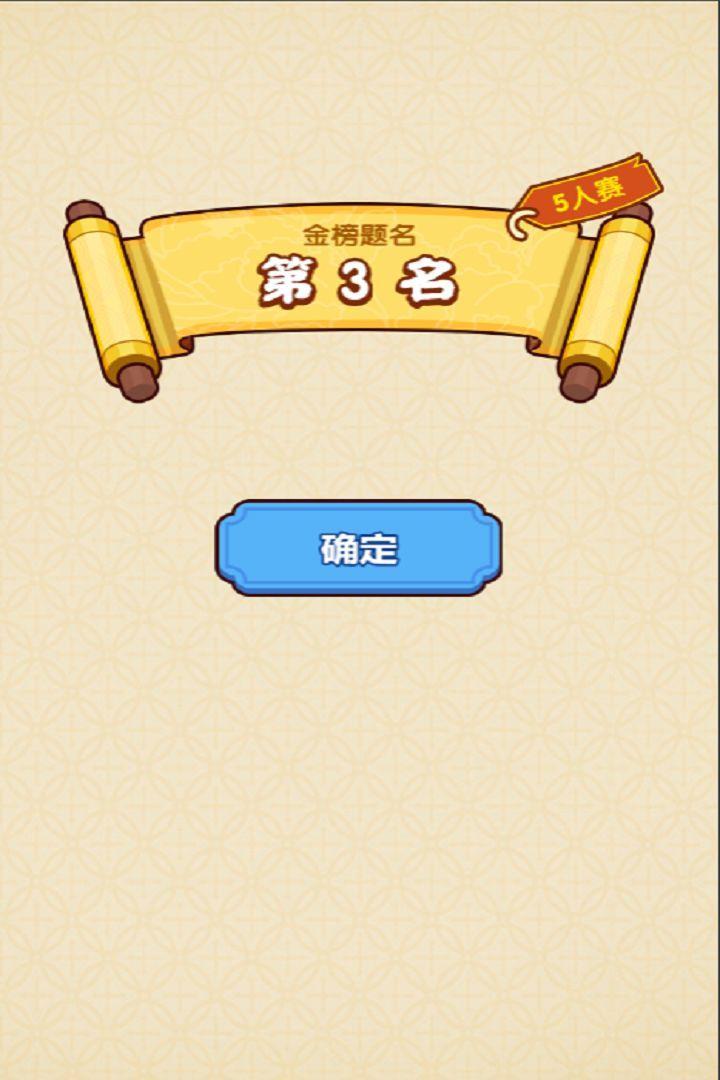Tap the 确定 confirm button

pos(359,548)
